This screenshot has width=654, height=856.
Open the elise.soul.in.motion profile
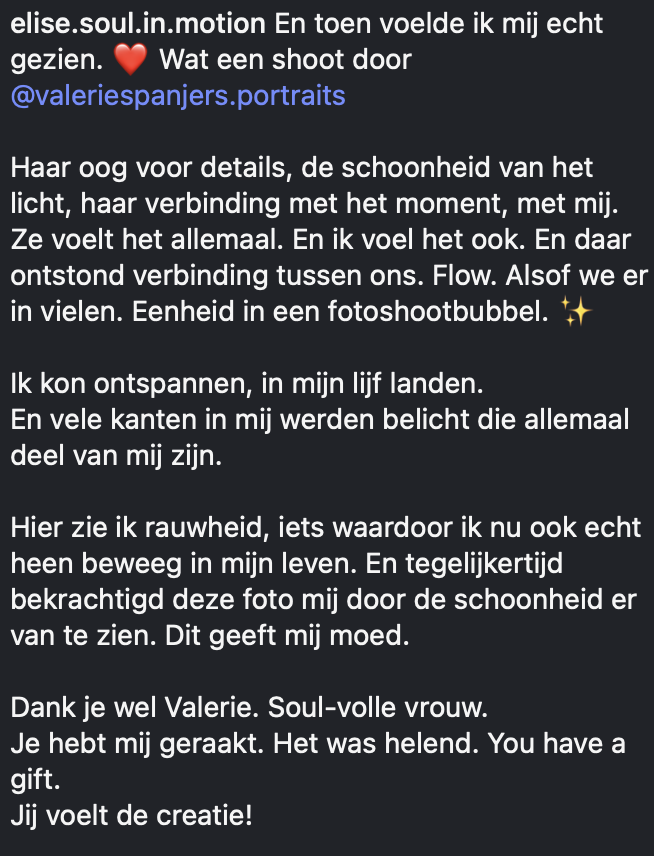138,24
